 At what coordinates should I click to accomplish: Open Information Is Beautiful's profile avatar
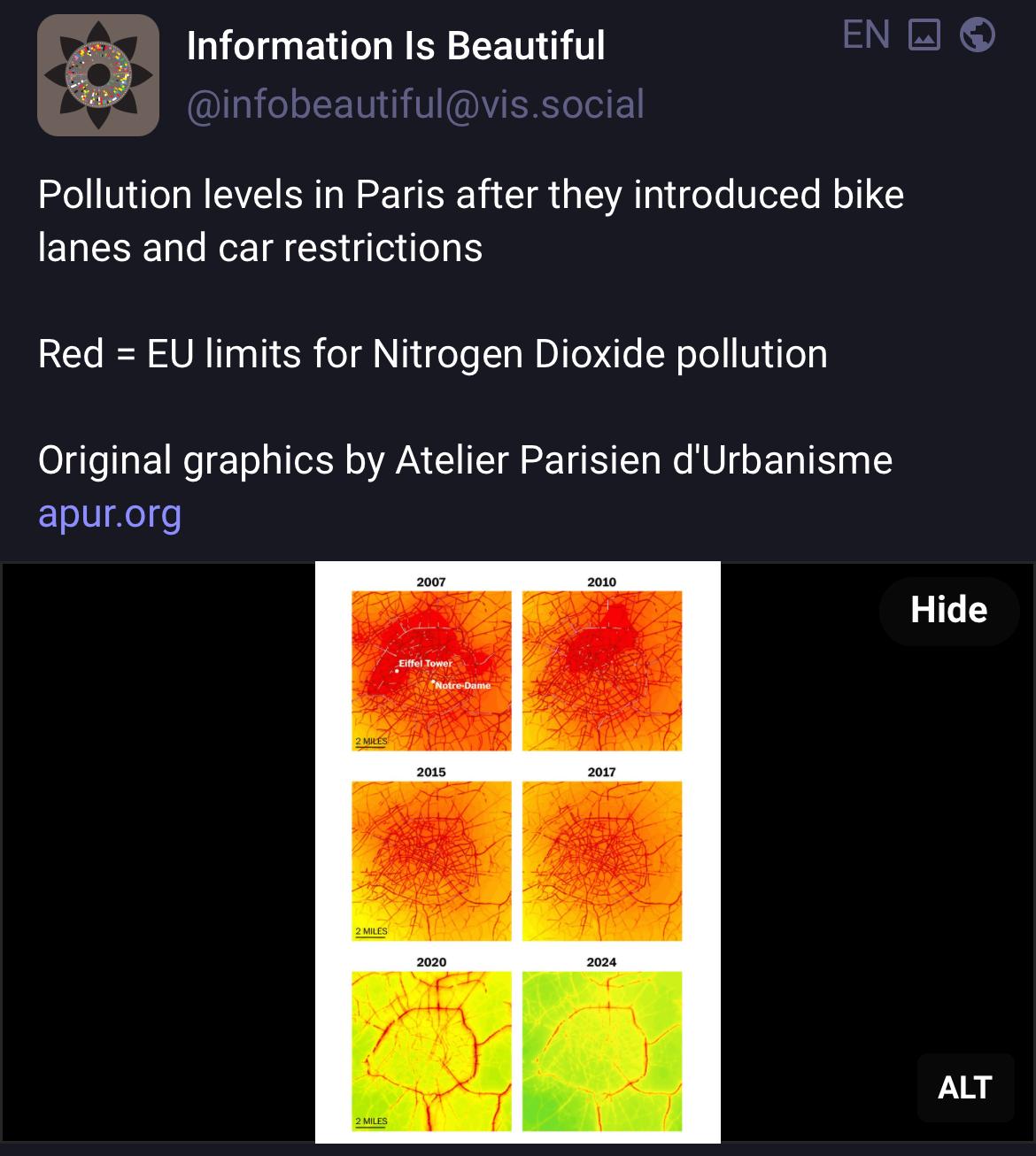point(97,75)
